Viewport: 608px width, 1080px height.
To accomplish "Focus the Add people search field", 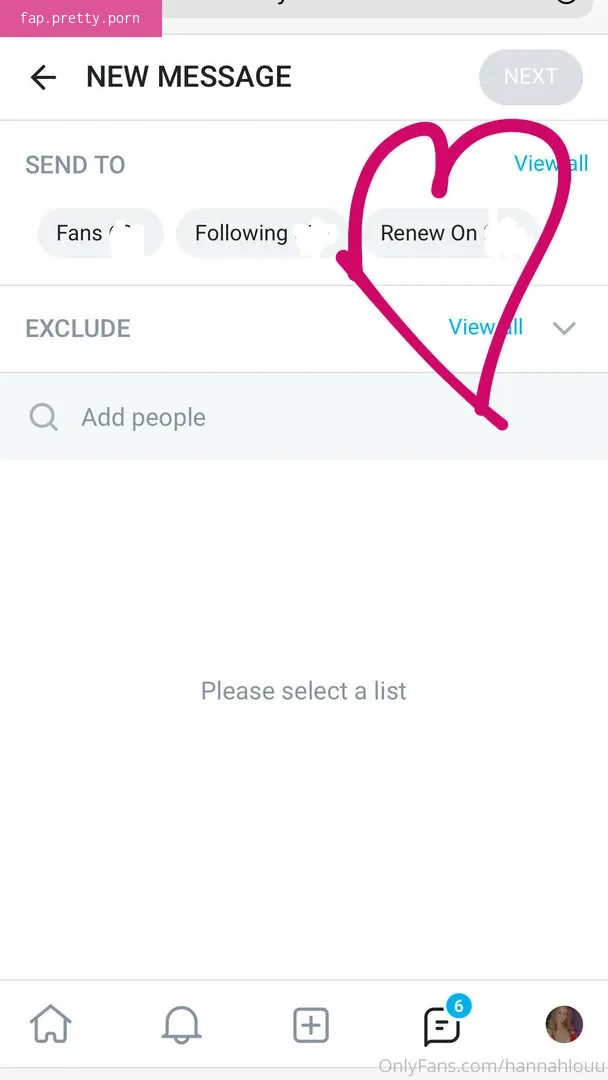I will click(304, 417).
